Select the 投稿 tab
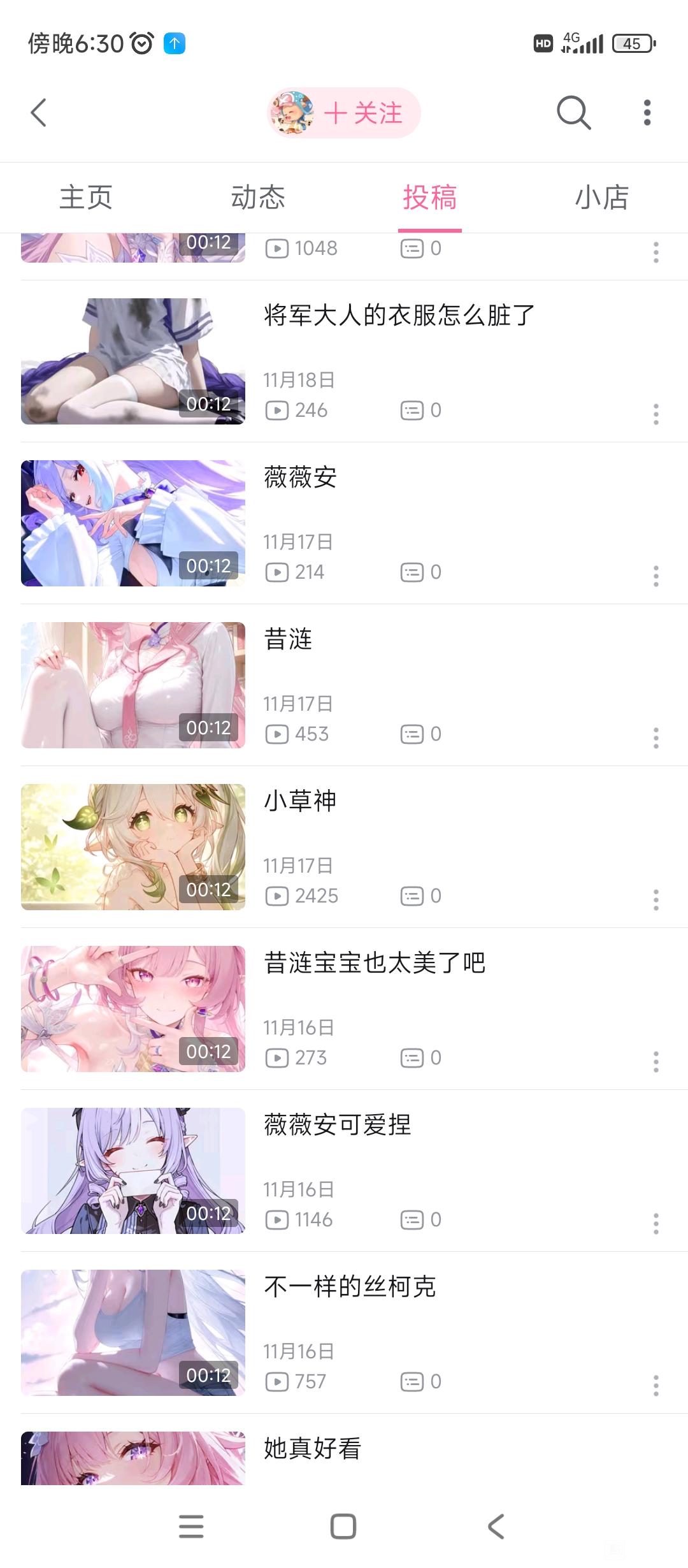Screen dimensions: 688x1568 [x=430, y=197]
